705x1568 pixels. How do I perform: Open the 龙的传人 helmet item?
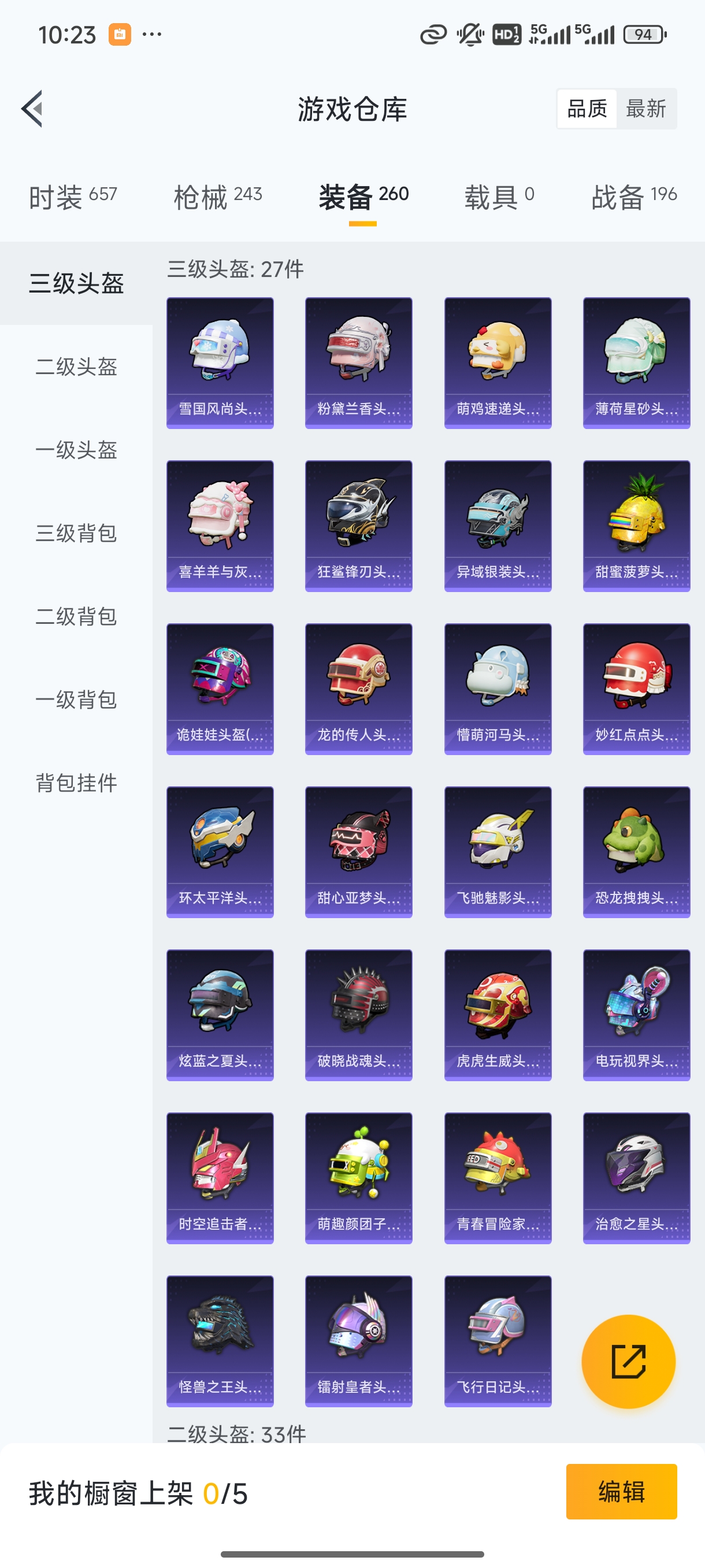[358, 689]
